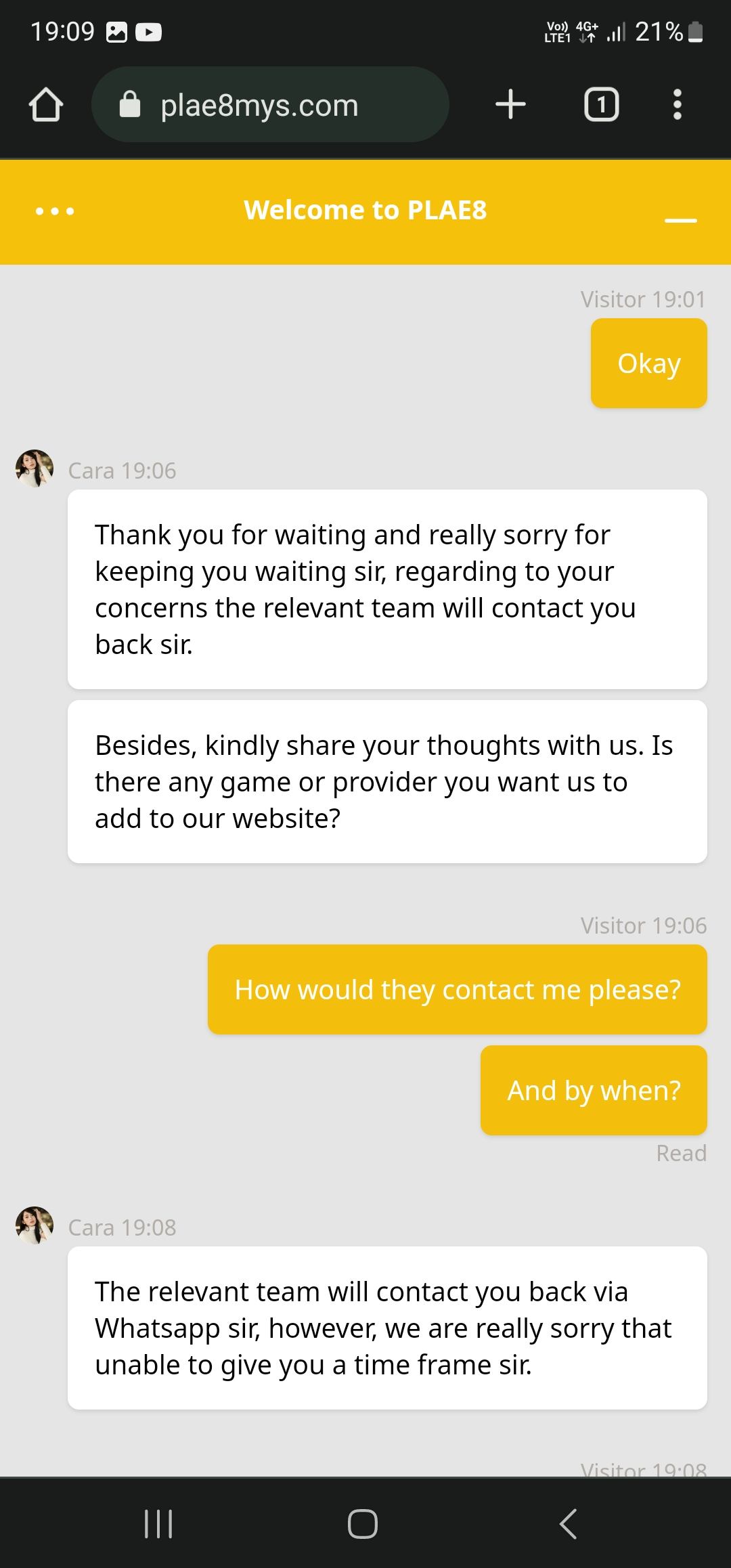
Task: Open the browser overflow menu
Action: (677, 105)
